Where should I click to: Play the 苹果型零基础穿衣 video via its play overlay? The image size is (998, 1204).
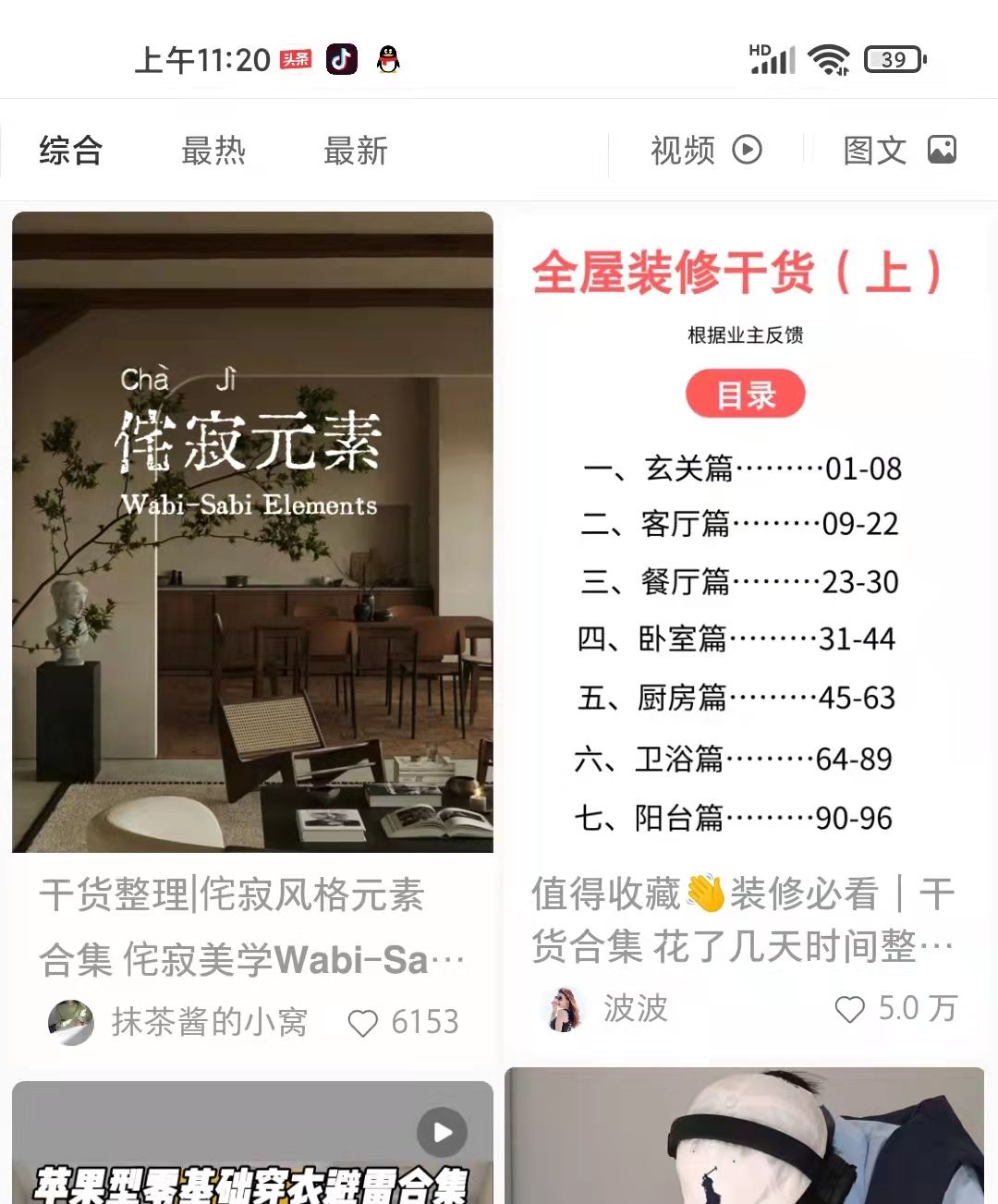442,1131
